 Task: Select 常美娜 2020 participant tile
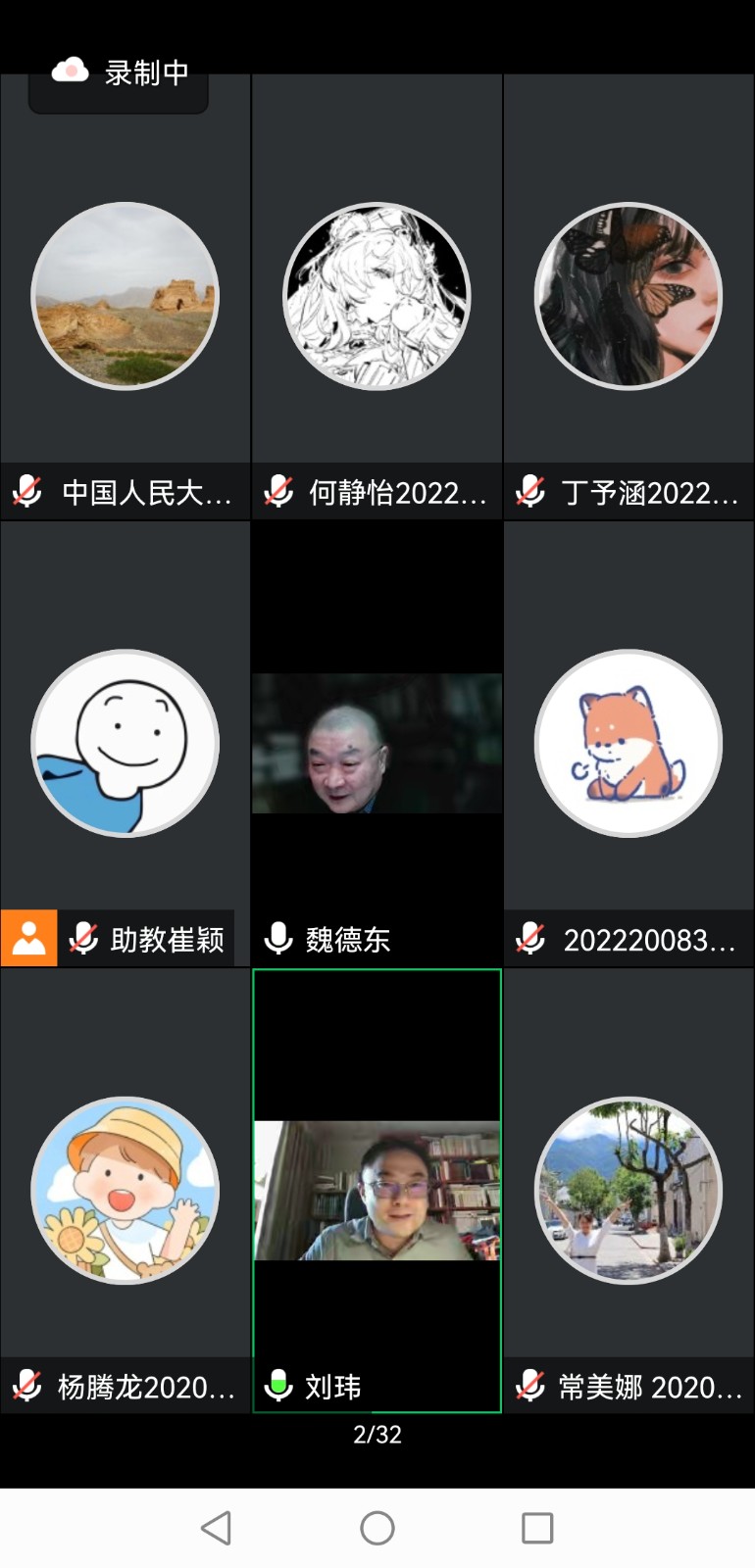629,1190
